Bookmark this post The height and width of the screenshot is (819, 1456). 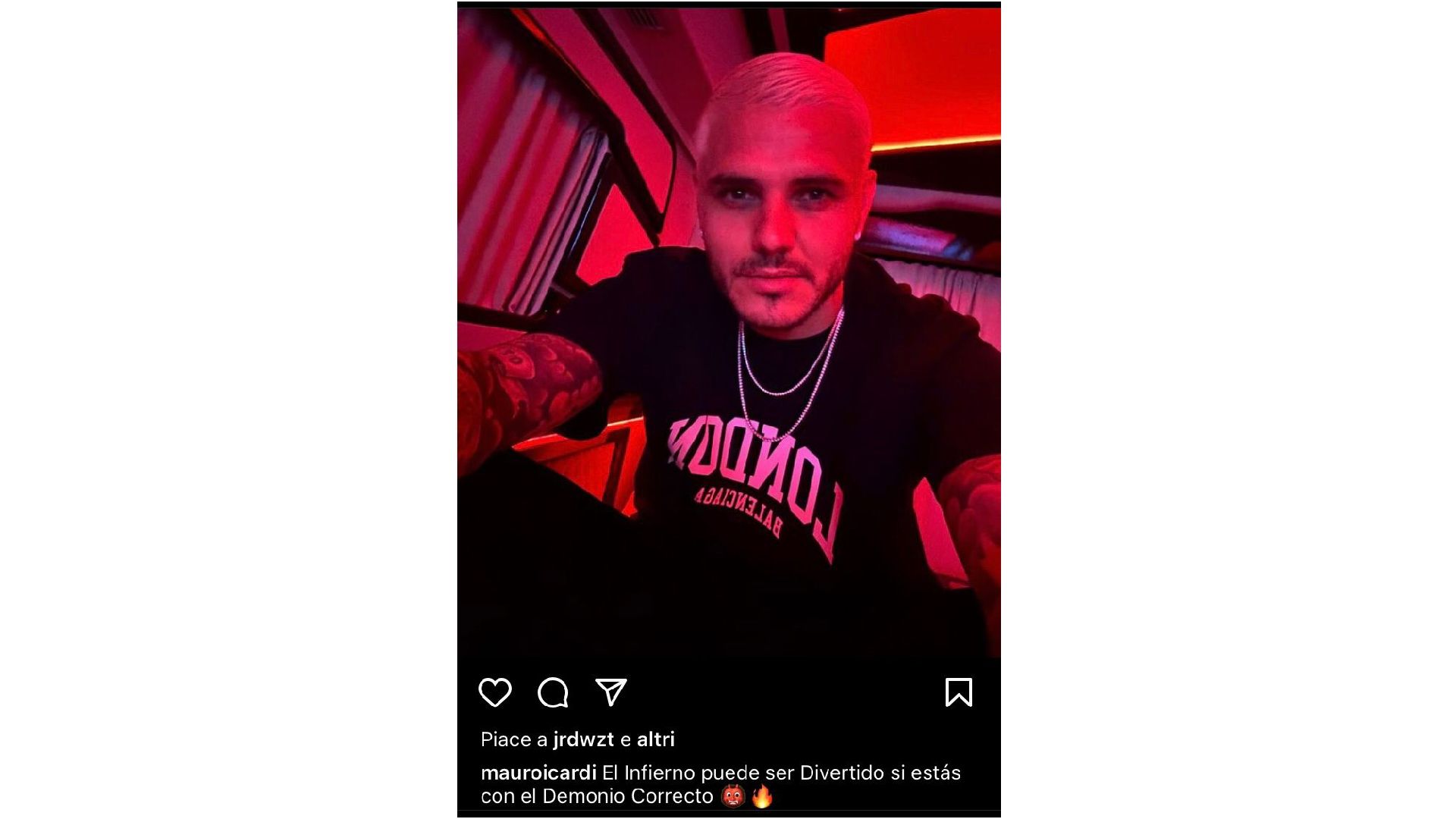tap(959, 692)
